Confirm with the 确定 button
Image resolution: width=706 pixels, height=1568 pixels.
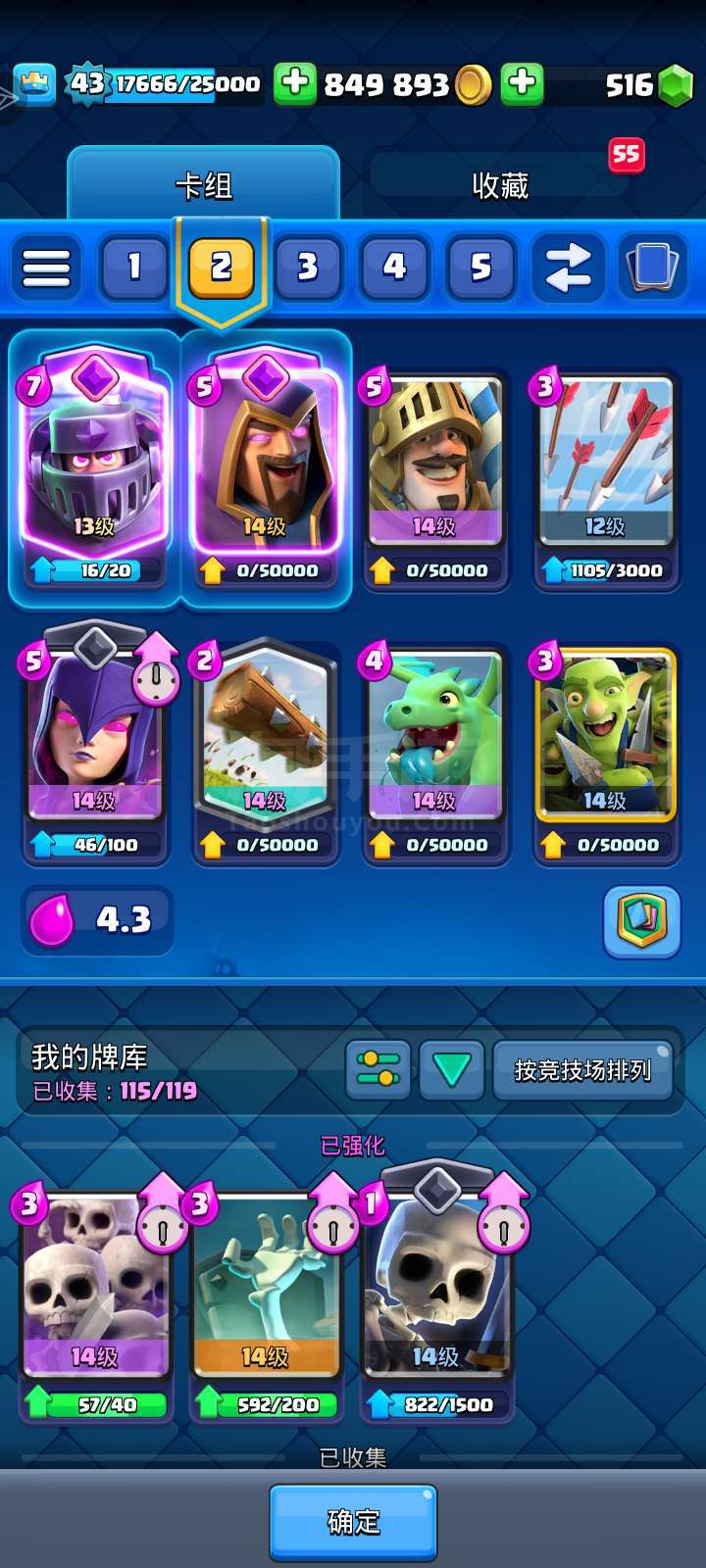pos(353,1521)
